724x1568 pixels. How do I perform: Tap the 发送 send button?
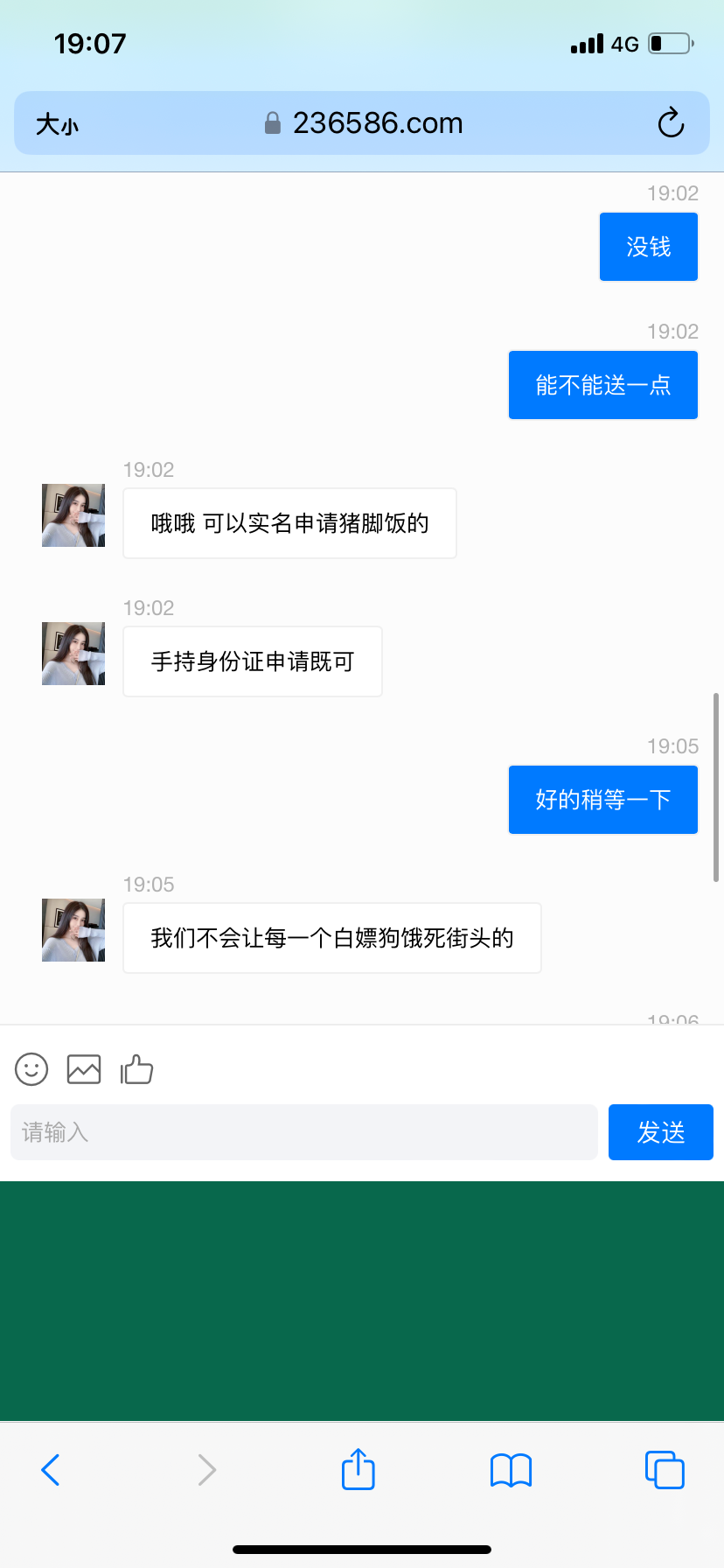[660, 1131]
